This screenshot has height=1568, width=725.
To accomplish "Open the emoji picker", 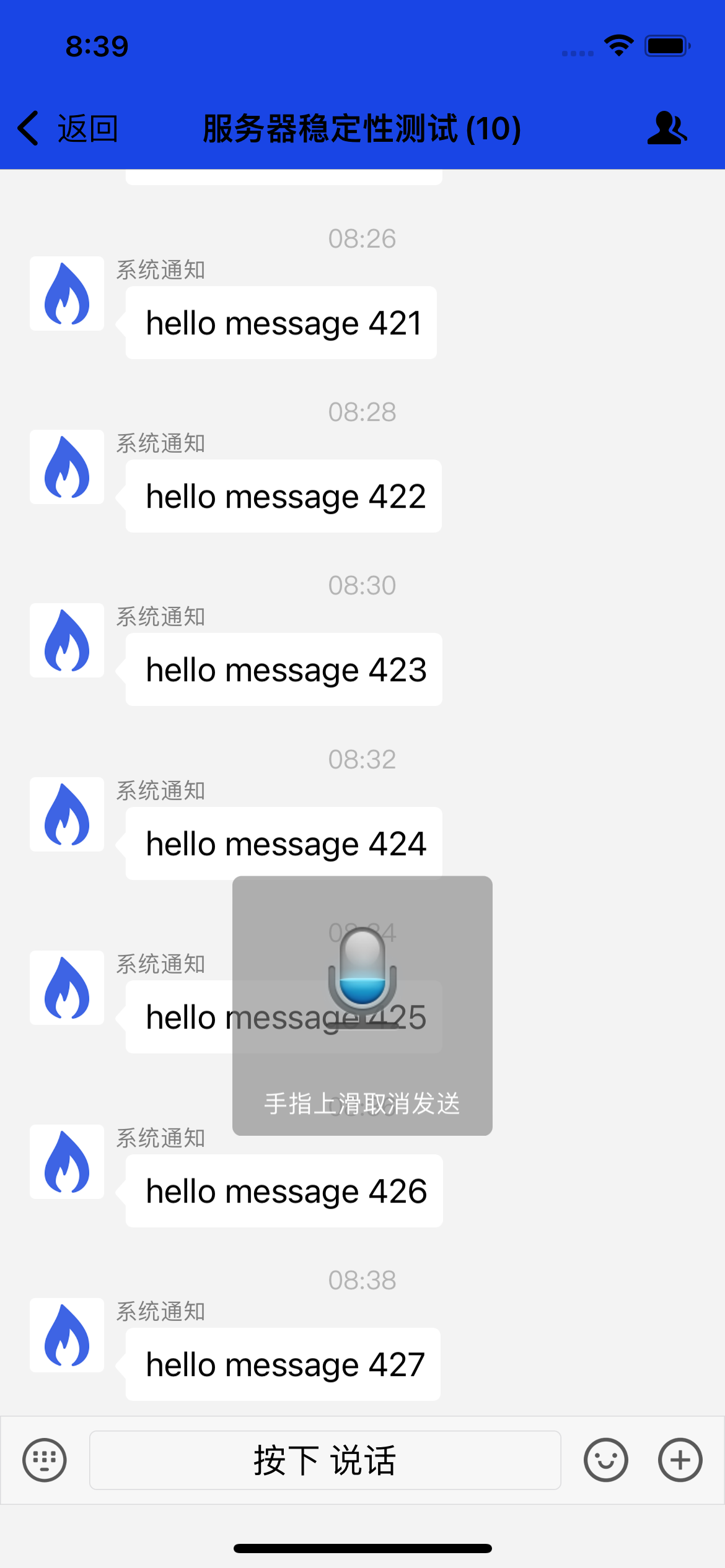I will pos(605,1460).
